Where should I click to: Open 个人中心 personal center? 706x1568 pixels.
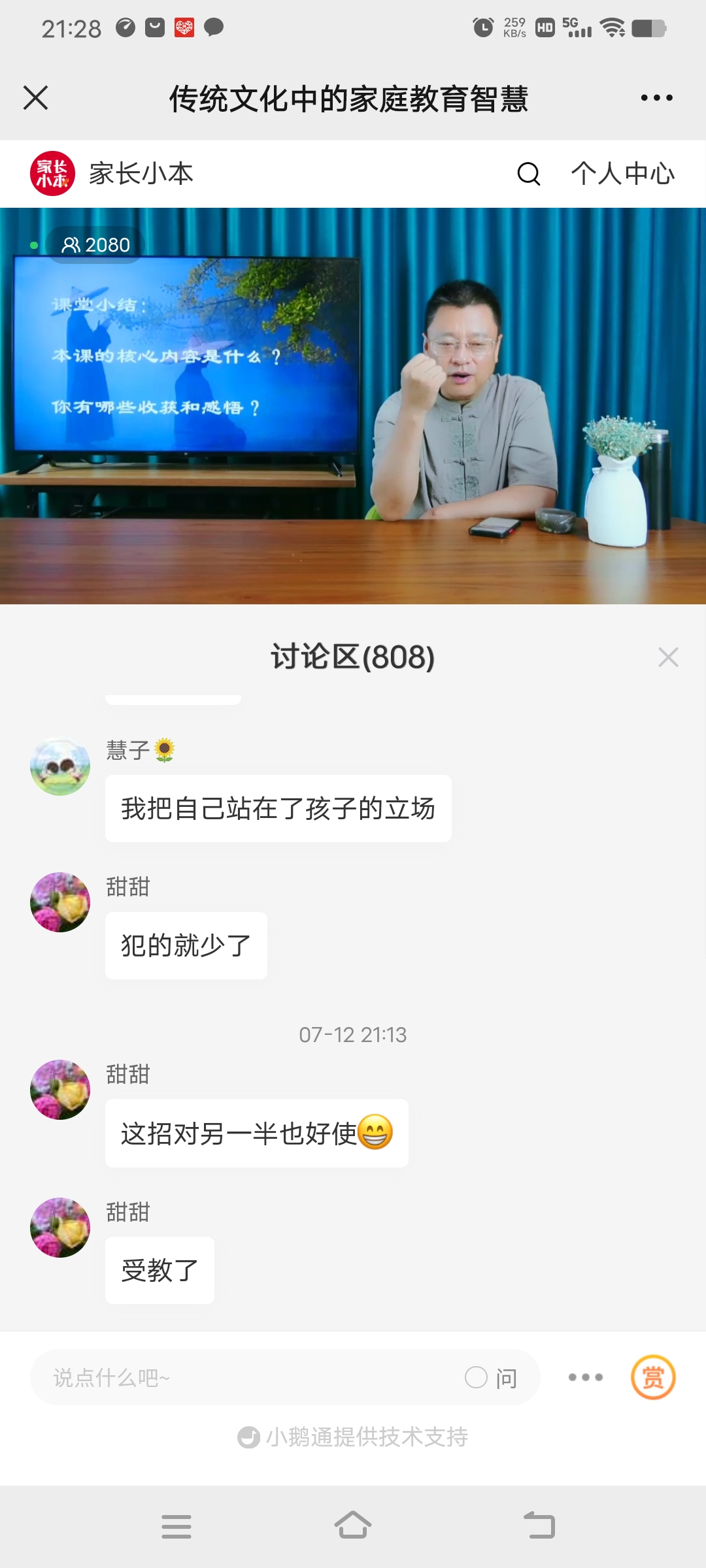point(621,174)
